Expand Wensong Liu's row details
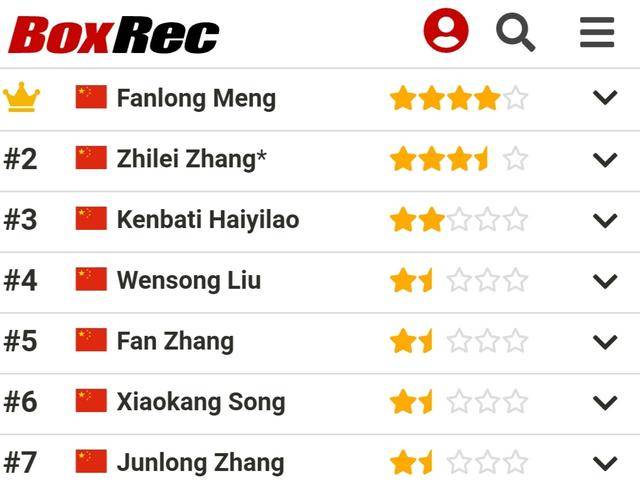The height and width of the screenshot is (493, 640). [604, 281]
